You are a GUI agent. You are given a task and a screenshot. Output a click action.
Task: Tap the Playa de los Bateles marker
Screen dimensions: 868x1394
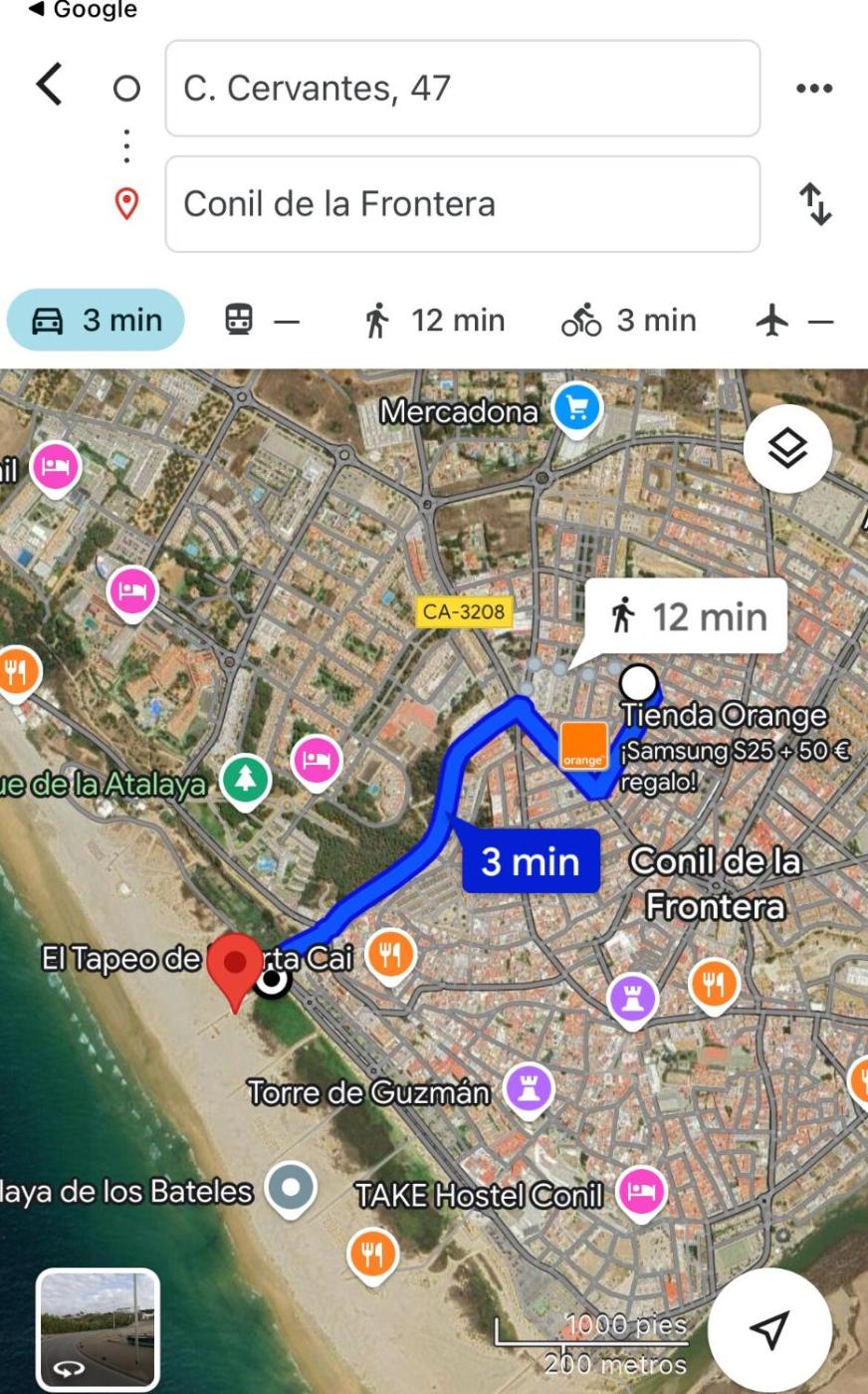292,1188
